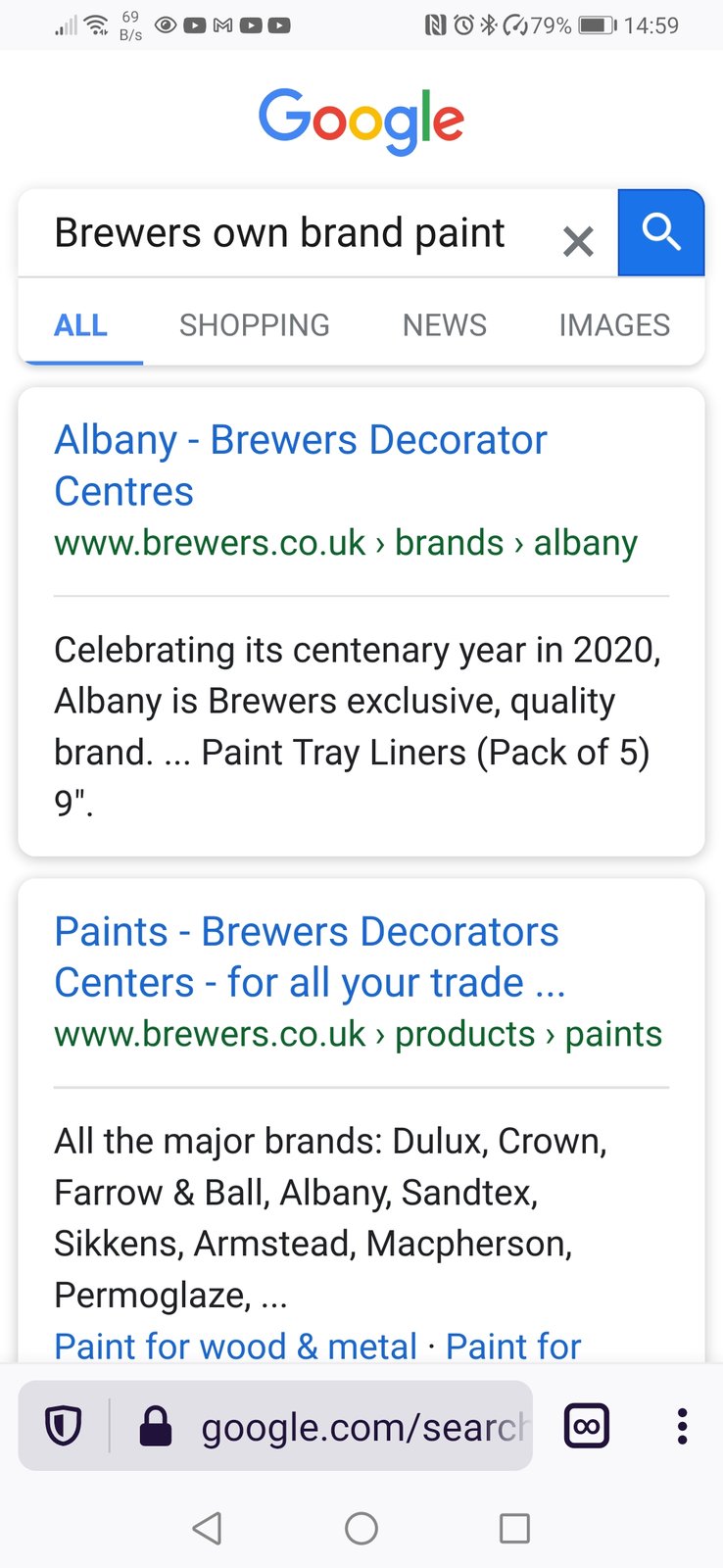This screenshot has width=723, height=1568.
Task: Follow the Paint for wood & metal sitelink
Action: (x=236, y=1346)
